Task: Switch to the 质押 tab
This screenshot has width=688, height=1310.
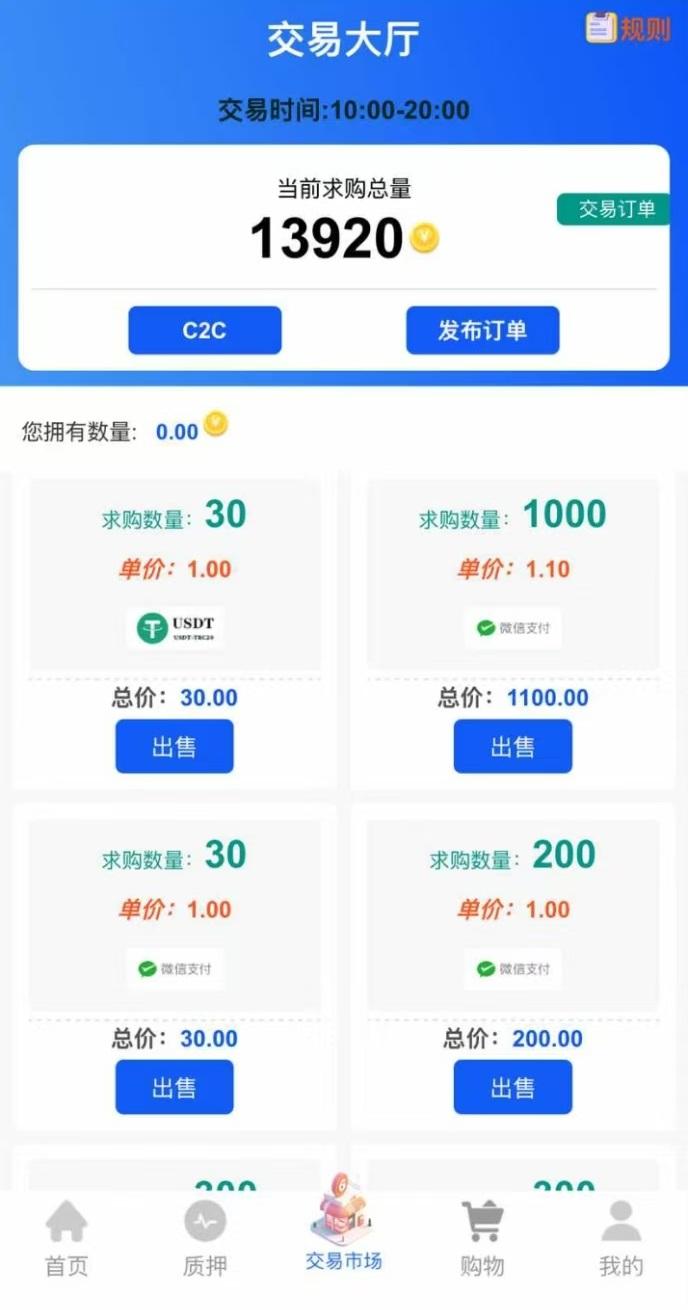Action: tap(205, 1240)
